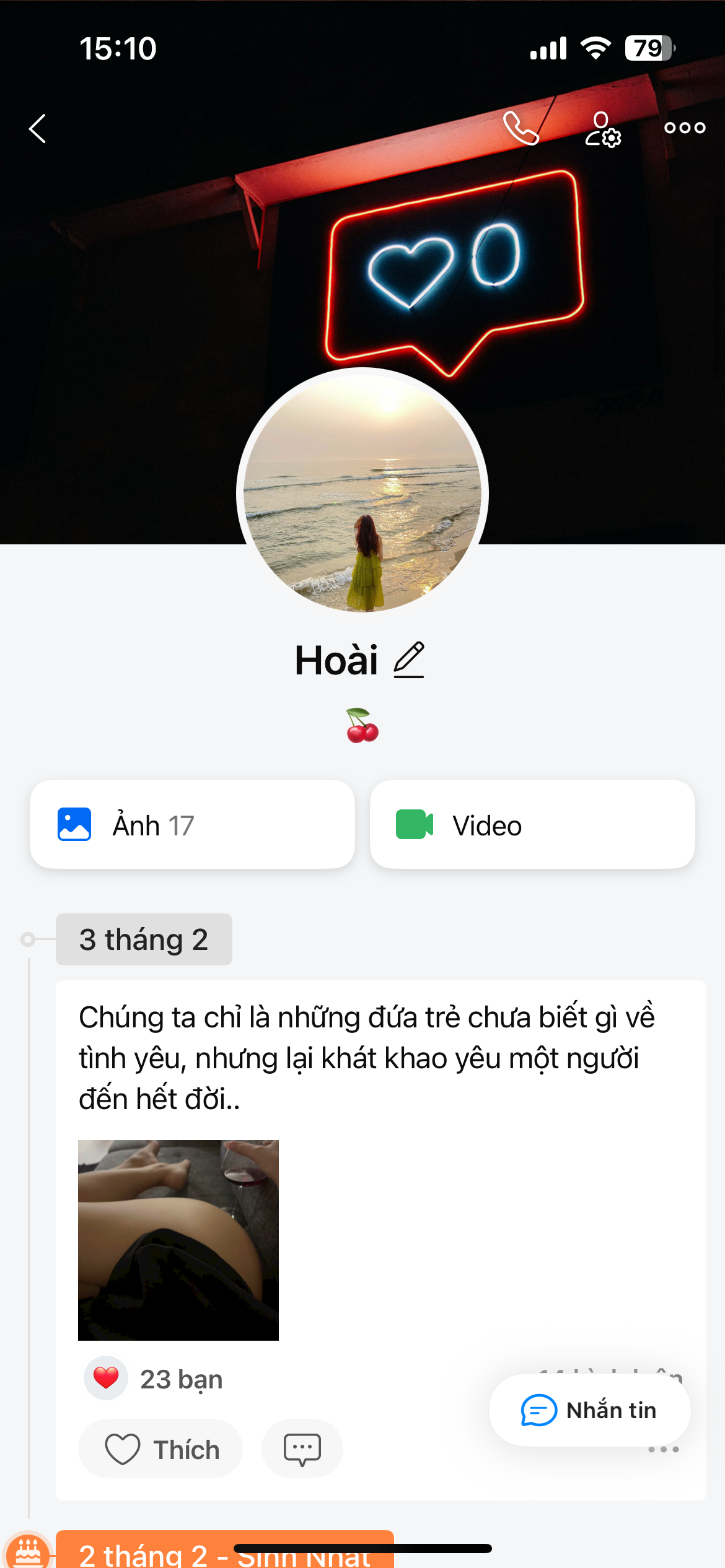The image size is (725, 1568).
Task: Open the Video collection
Action: click(532, 825)
